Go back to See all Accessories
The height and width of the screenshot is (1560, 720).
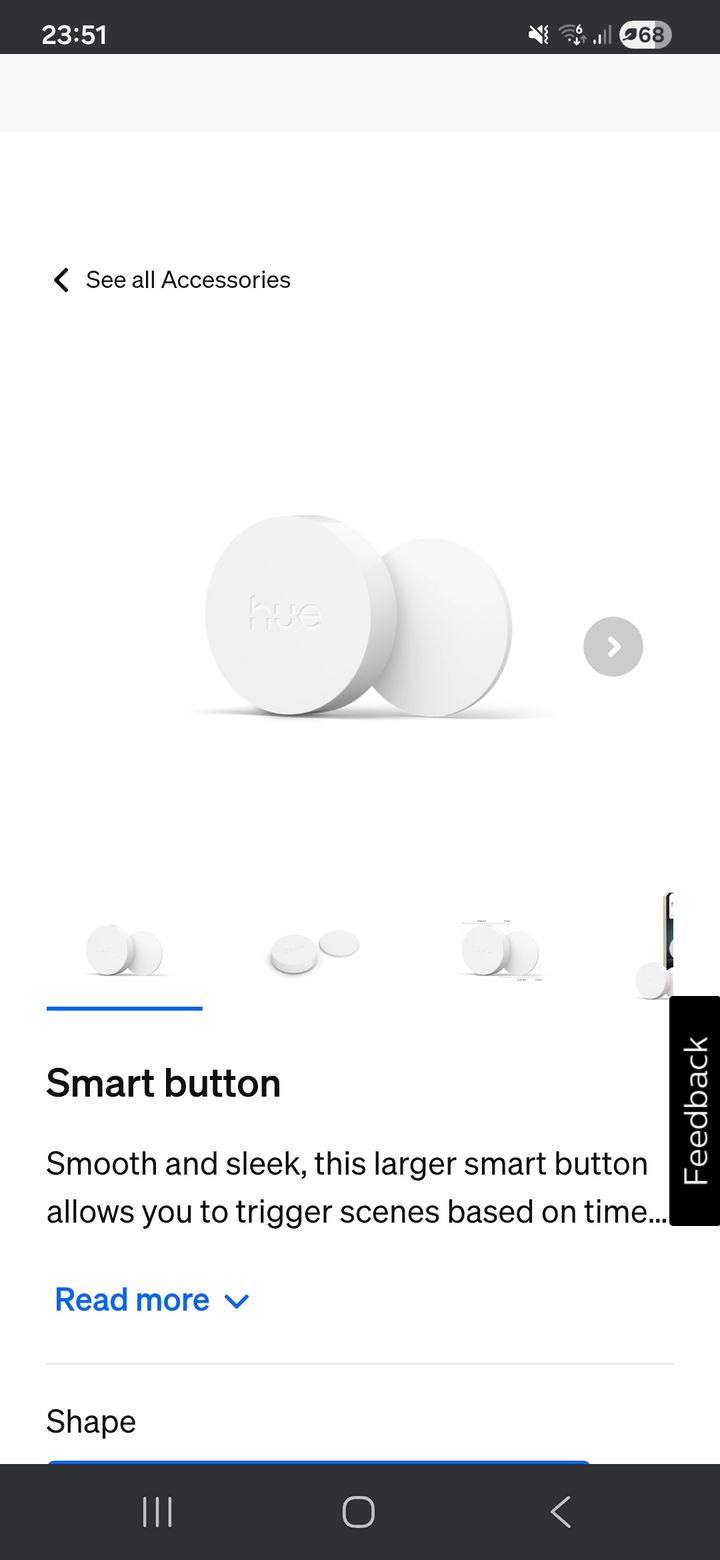[x=170, y=280]
